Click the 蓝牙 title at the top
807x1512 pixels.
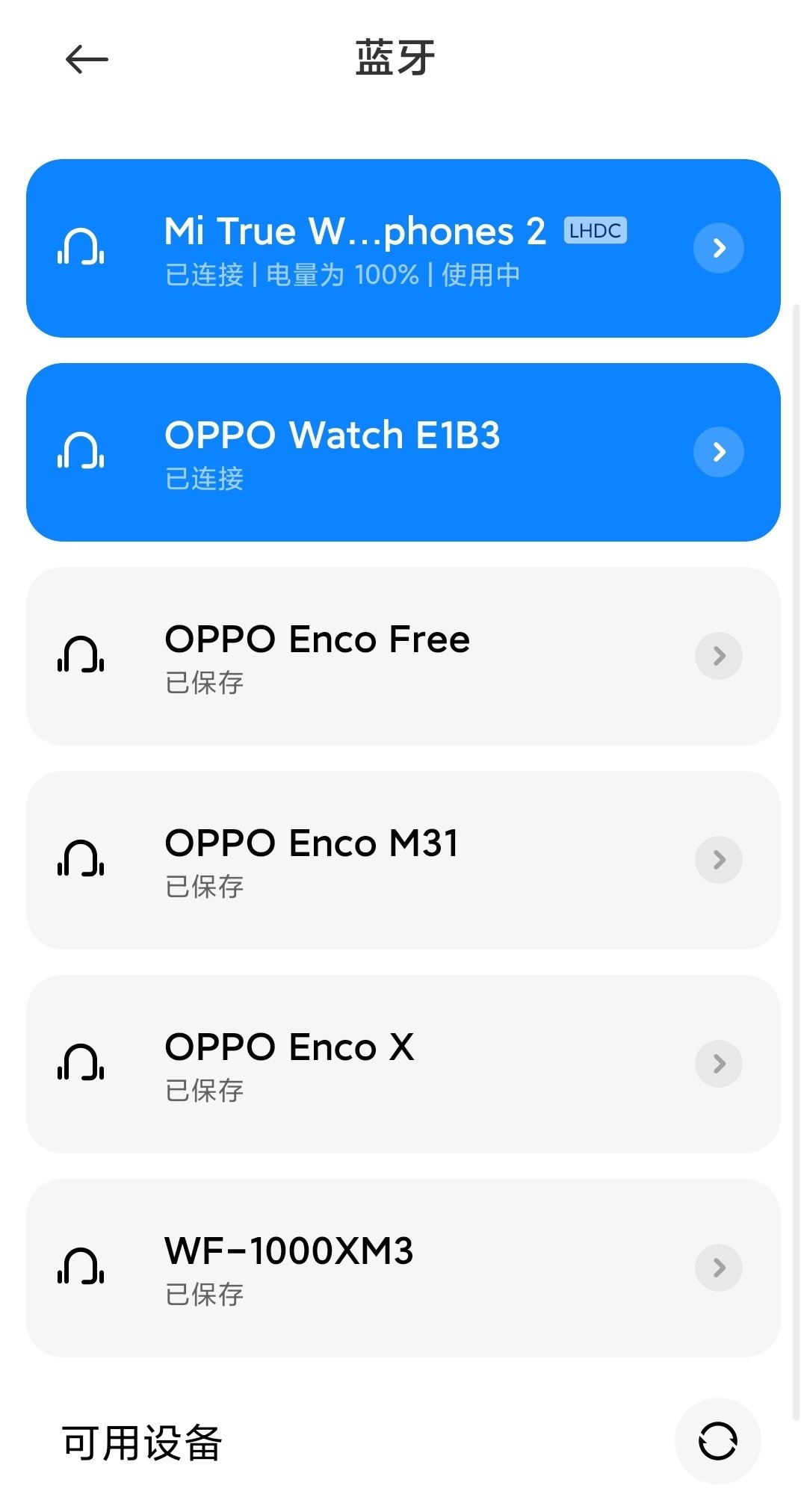pyautogui.click(x=394, y=60)
